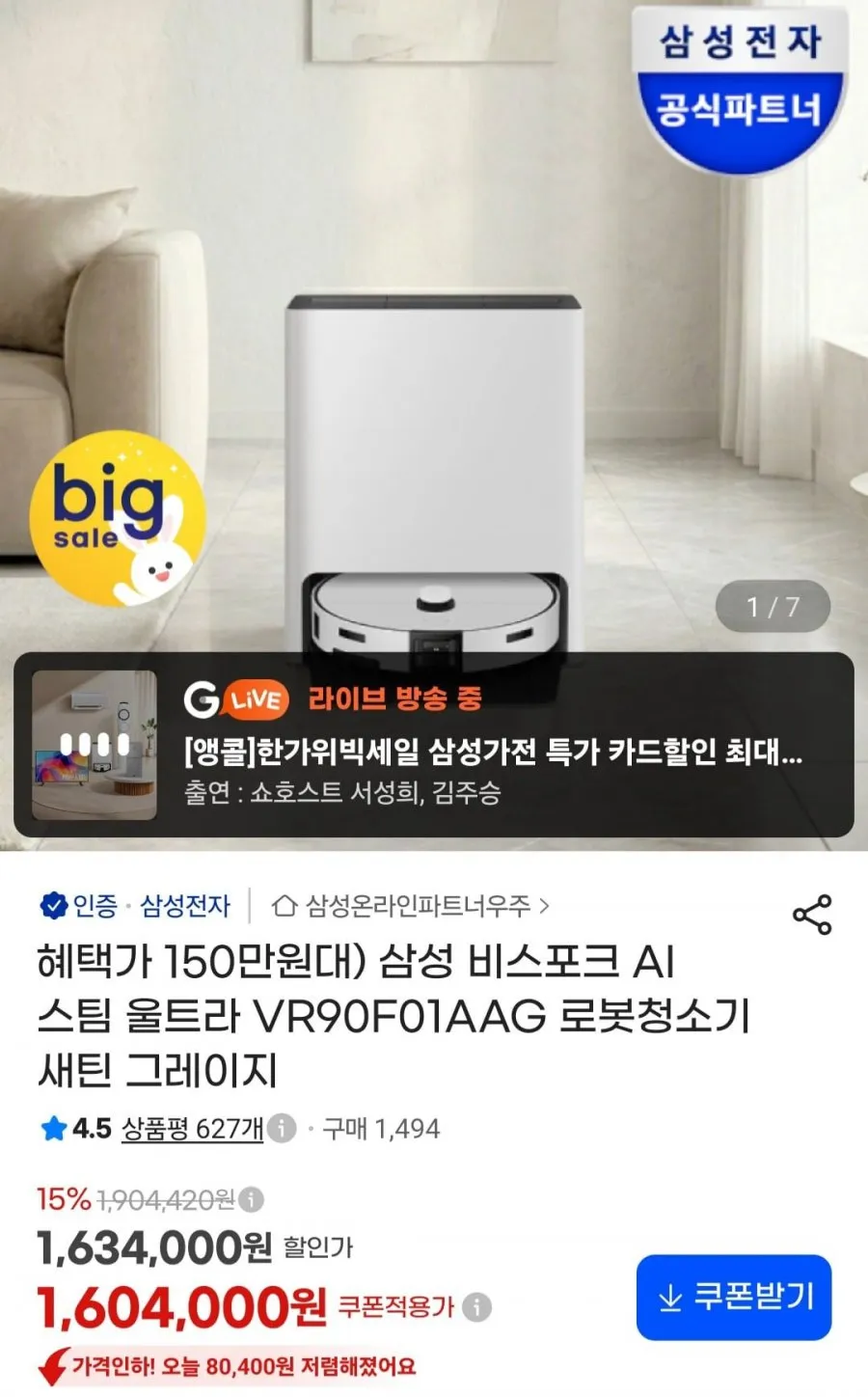
Task: Tap info icon next to 쿠폰적용가
Action: pyautogui.click(x=476, y=1307)
